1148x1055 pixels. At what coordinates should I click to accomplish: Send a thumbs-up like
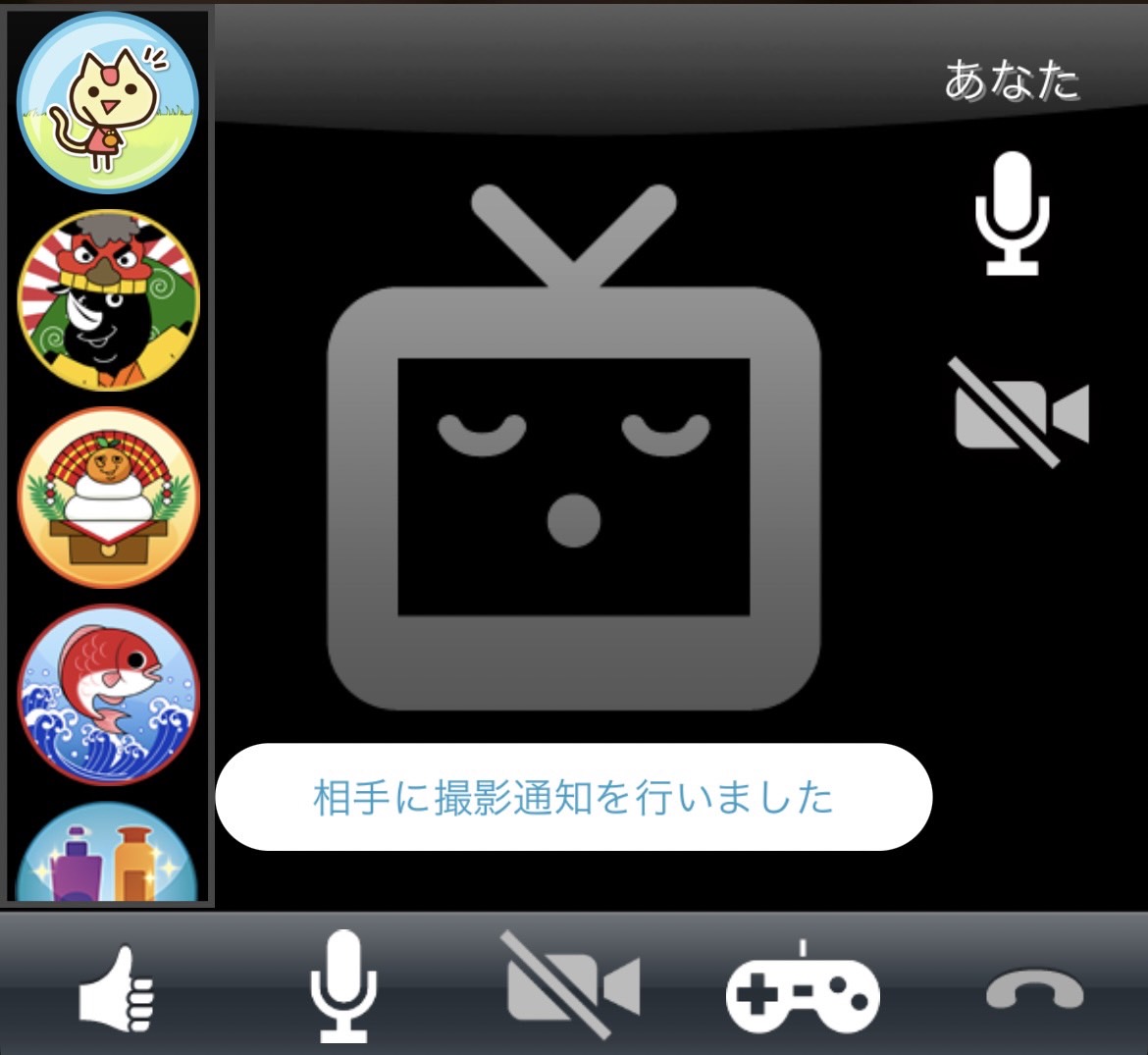(x=117, y=988)
